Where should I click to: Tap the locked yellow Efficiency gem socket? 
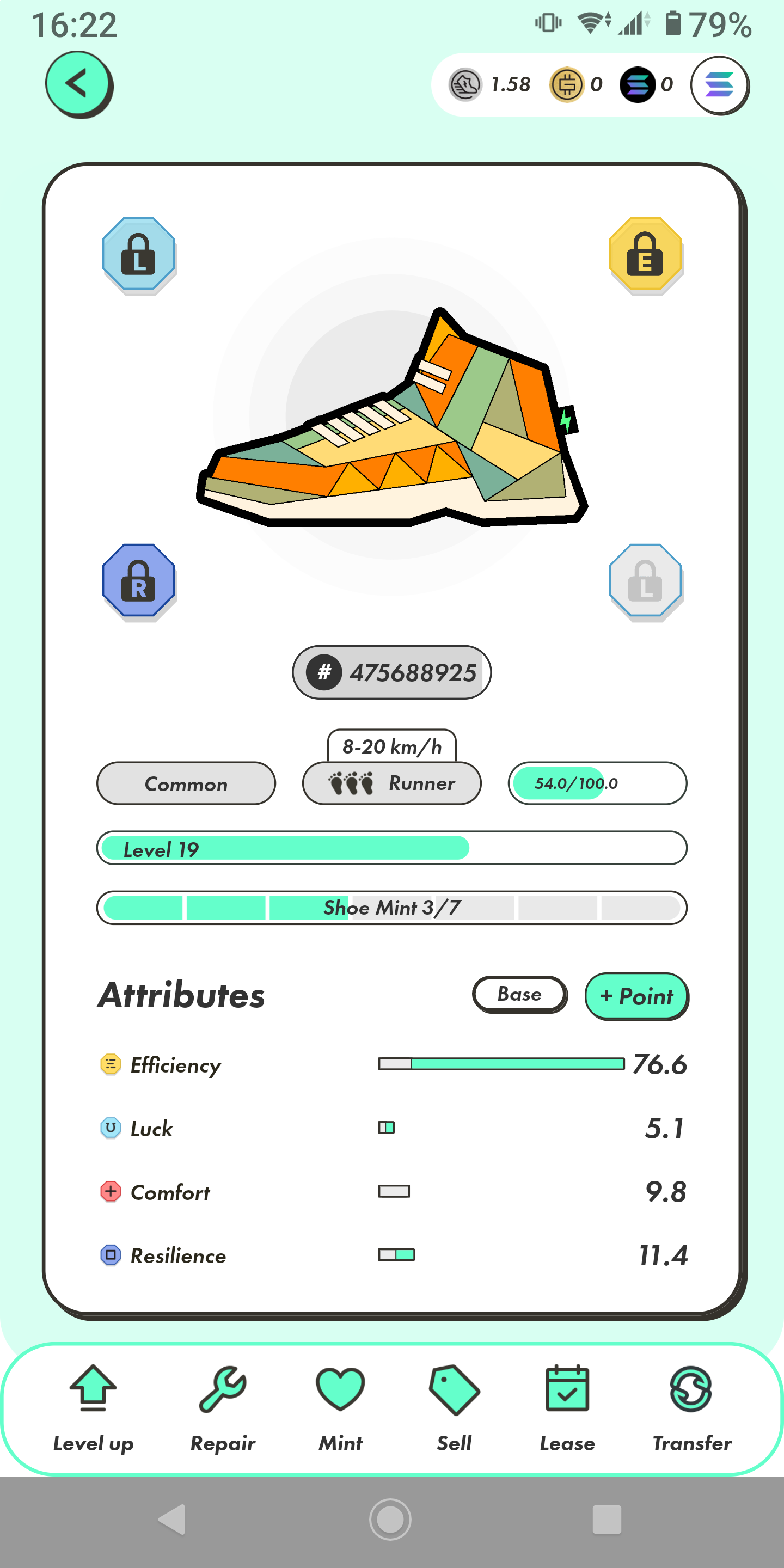point(645,253)
